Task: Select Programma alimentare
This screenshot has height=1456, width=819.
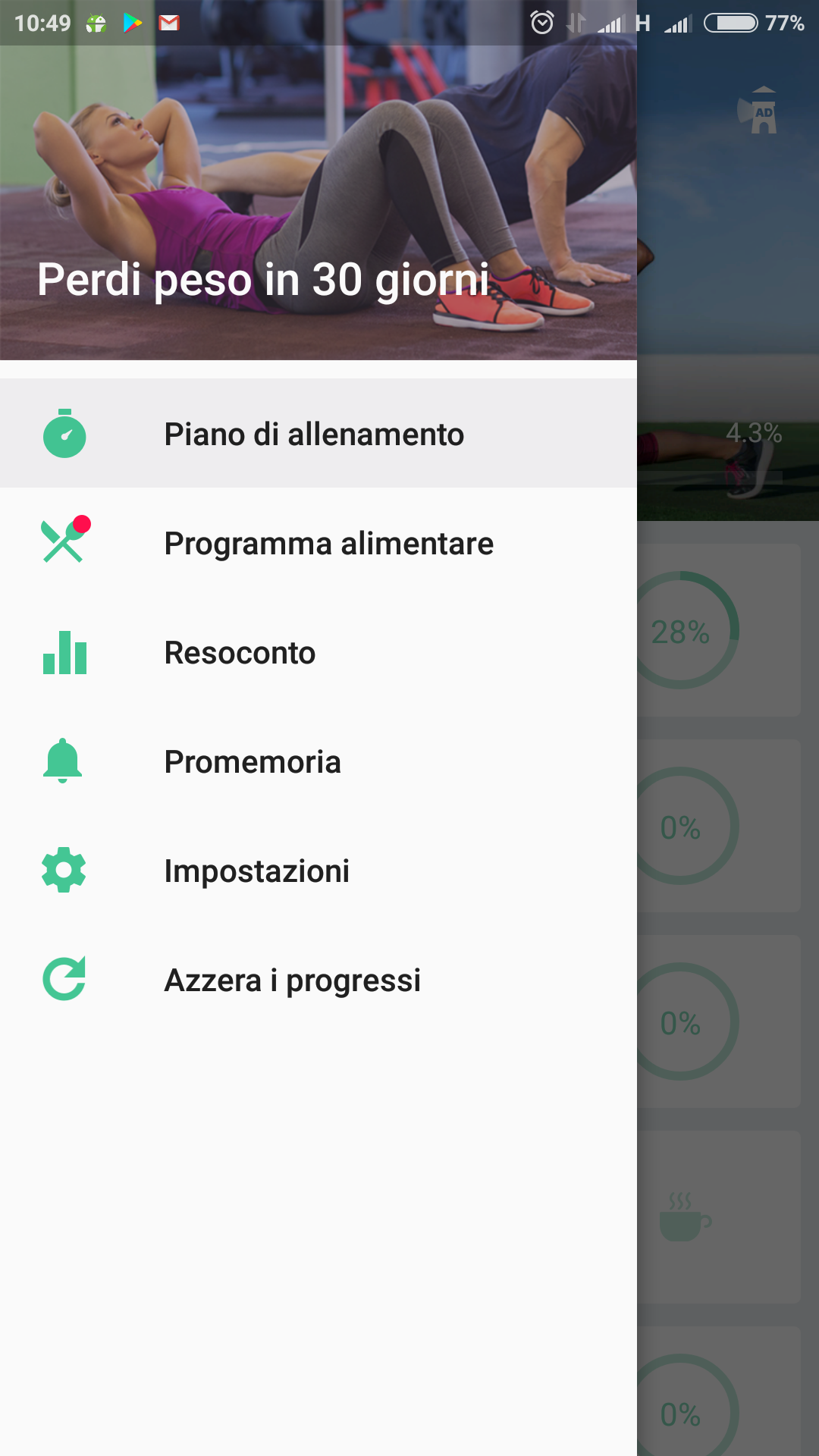Action: (318, 542)
